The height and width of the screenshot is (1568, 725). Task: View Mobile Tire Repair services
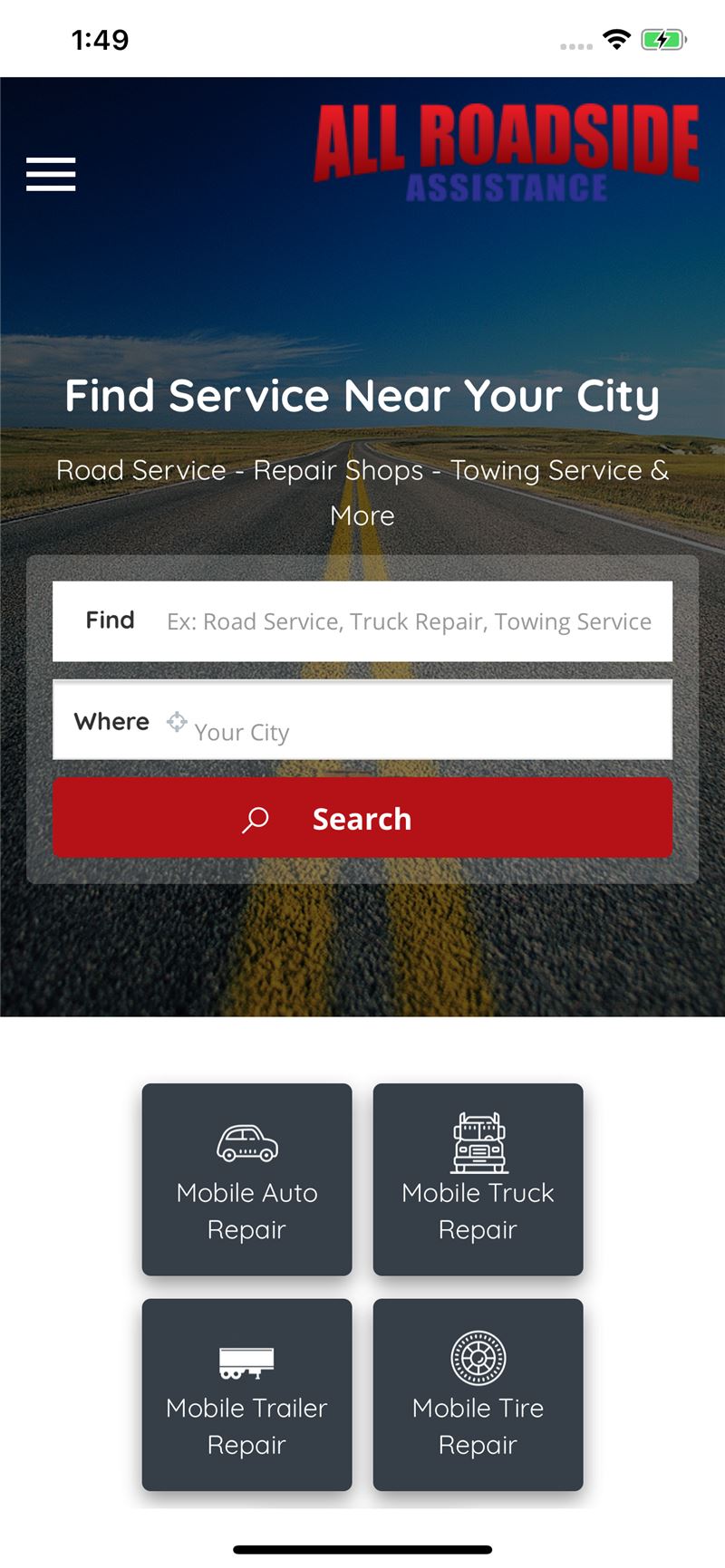click(x=478, y=1395)
